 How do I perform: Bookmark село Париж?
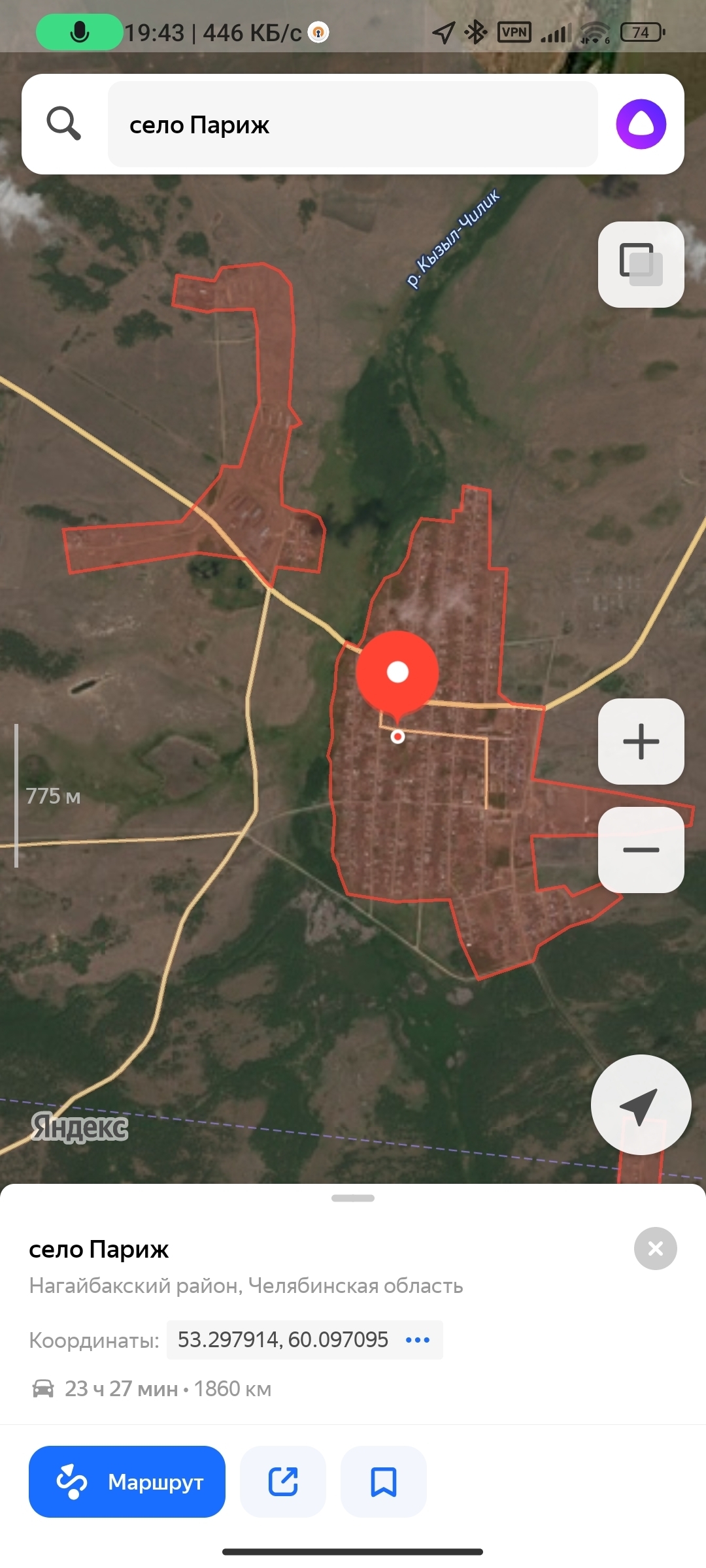[x=384, y=1482]
